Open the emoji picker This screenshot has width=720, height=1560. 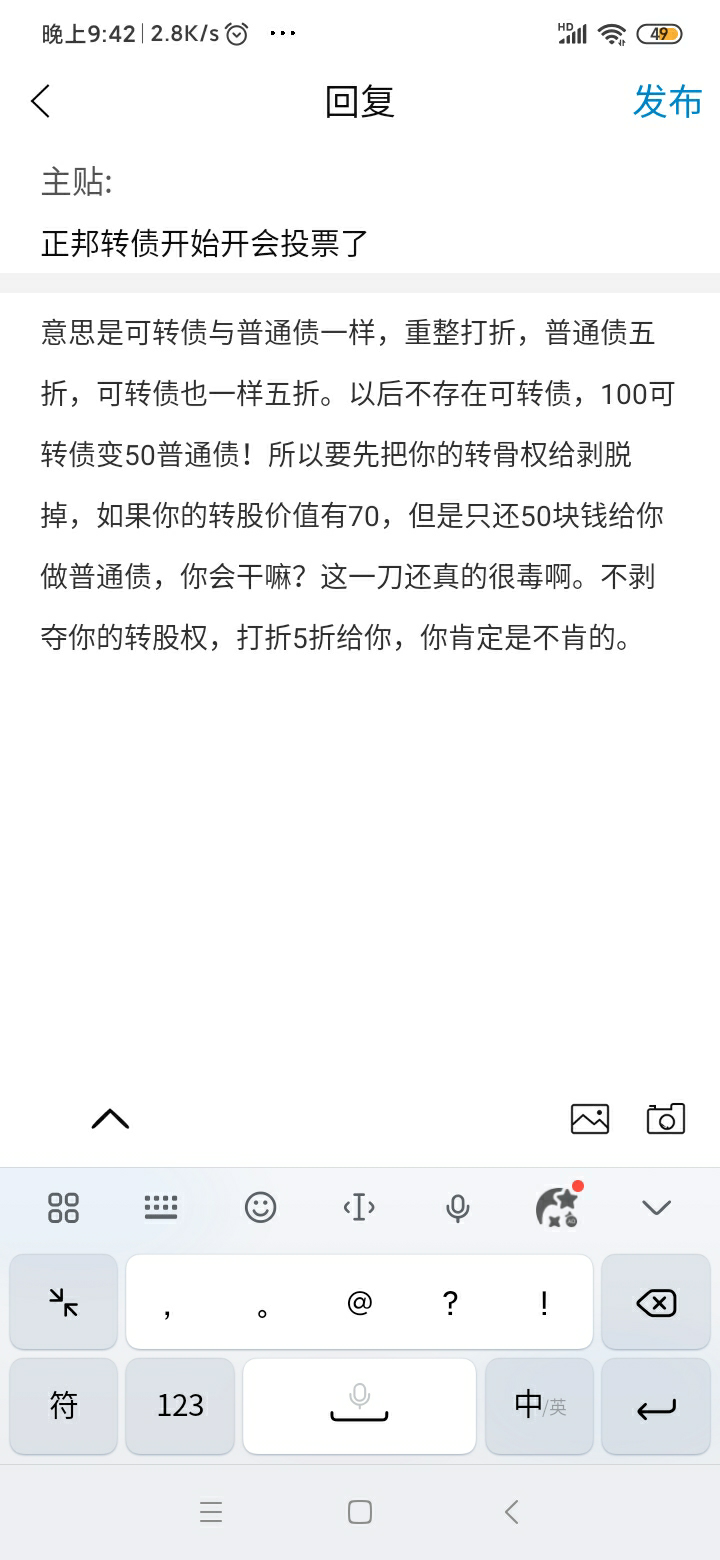pyautogui.click(x=260, y=1207)
